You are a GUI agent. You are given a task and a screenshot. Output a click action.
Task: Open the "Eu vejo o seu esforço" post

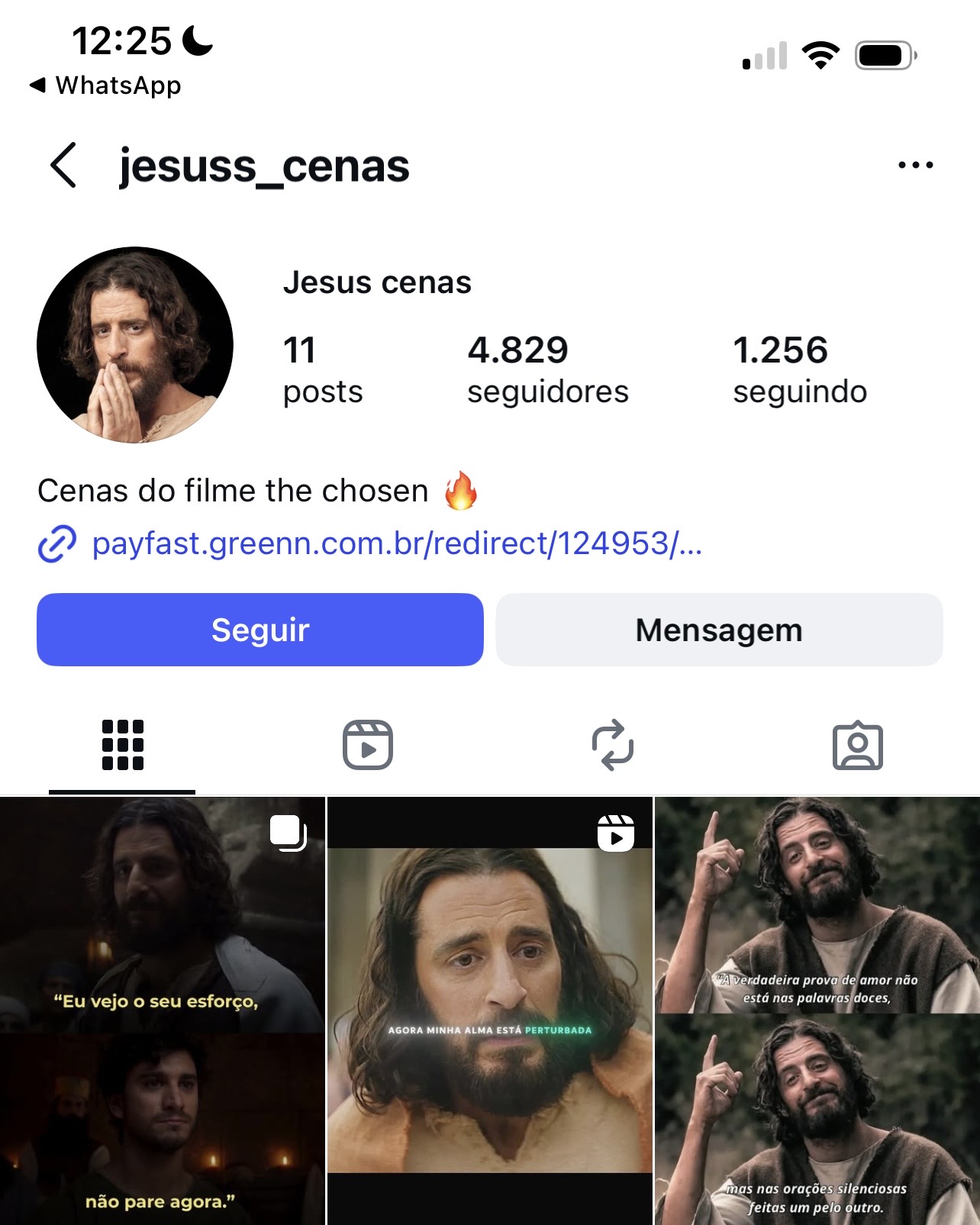[162, 1011]
